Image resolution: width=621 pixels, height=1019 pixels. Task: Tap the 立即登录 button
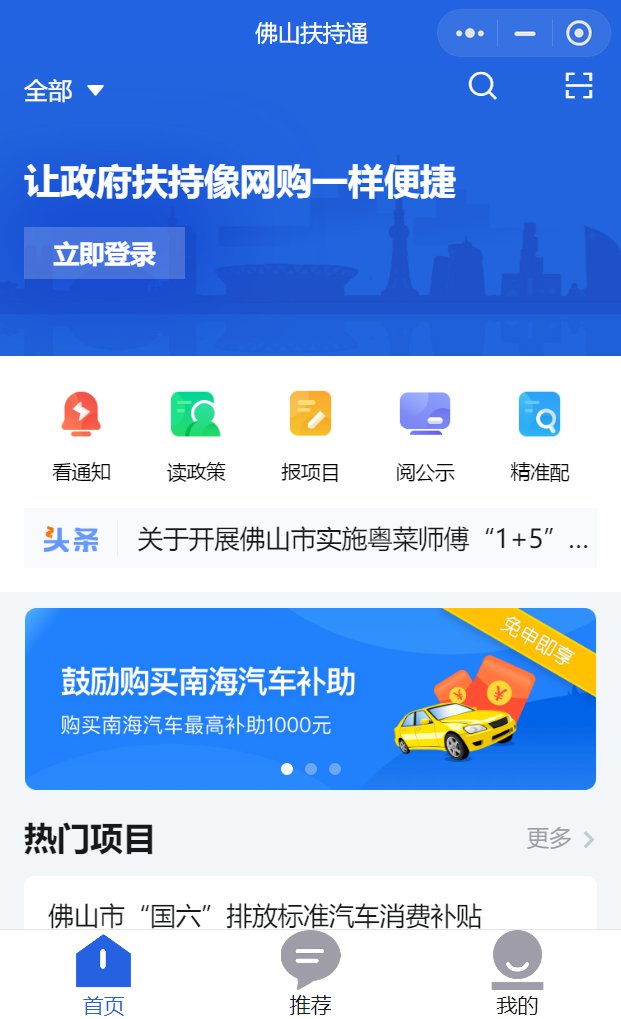tap(104, 254)
